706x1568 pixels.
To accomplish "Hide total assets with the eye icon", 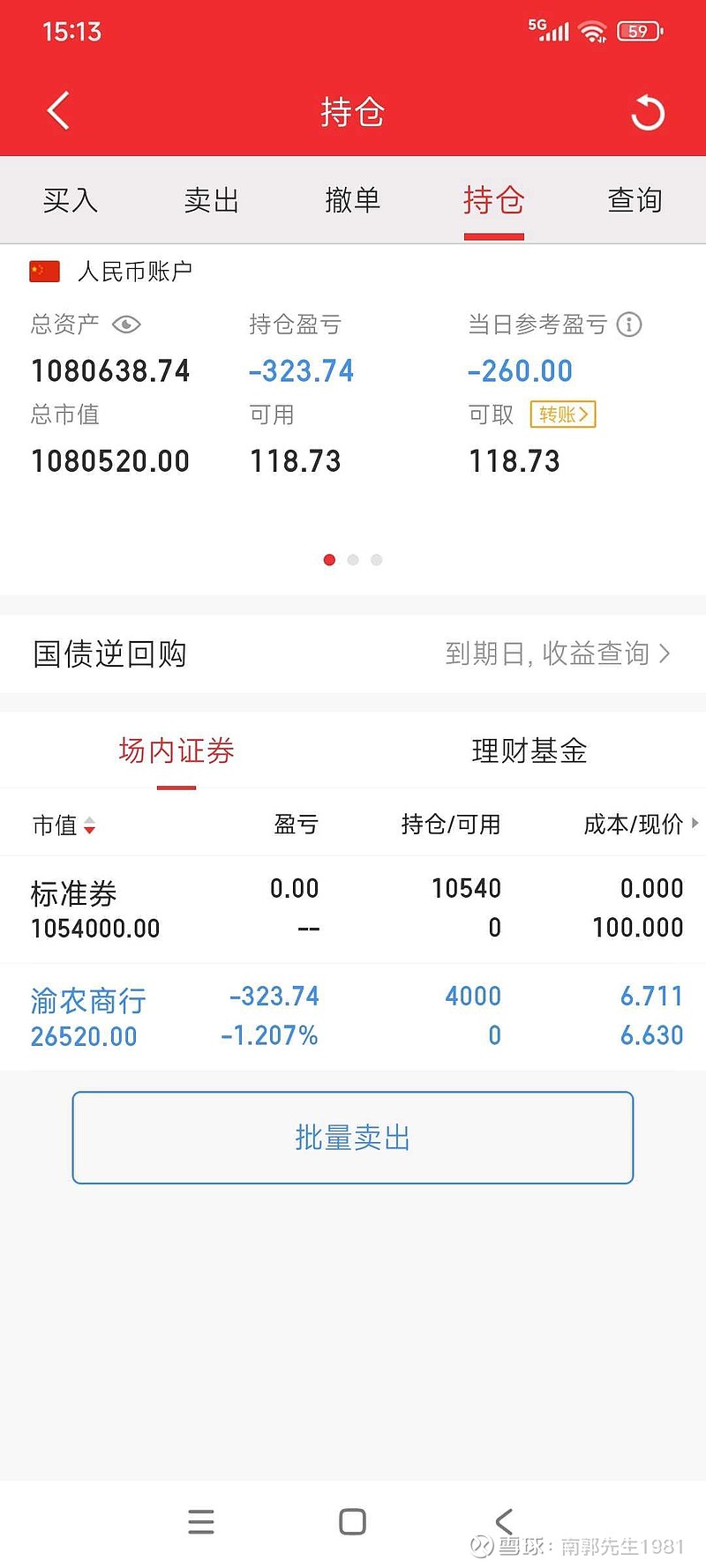I will (x=126, y=325).
